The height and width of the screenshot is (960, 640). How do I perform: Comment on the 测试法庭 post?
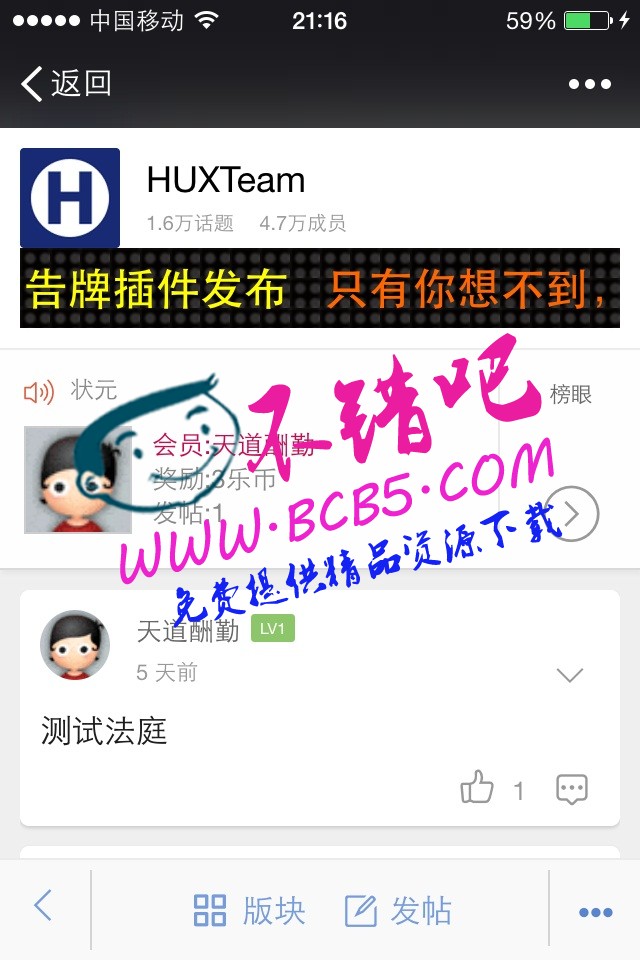571,789
